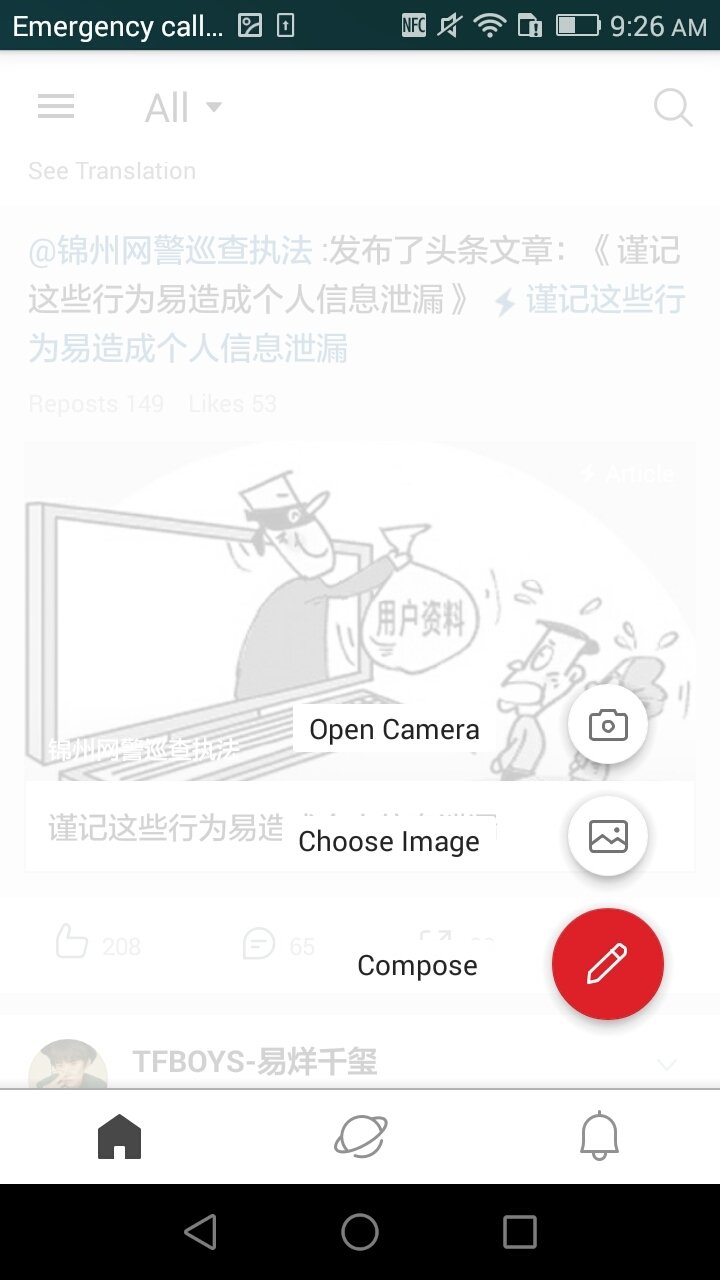Switch to the Discover planet tab

coord(360,1137)
